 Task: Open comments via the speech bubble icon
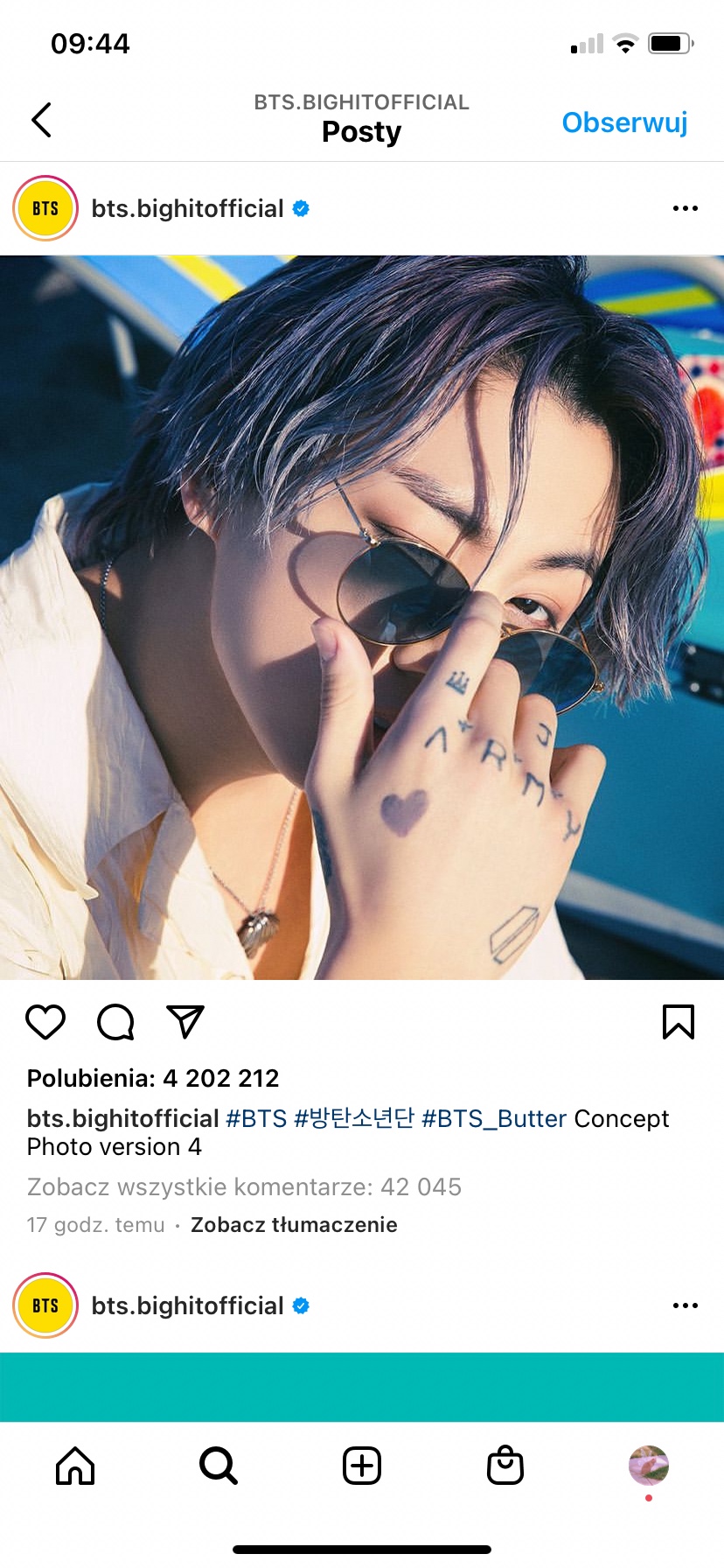pos(115,1021)
